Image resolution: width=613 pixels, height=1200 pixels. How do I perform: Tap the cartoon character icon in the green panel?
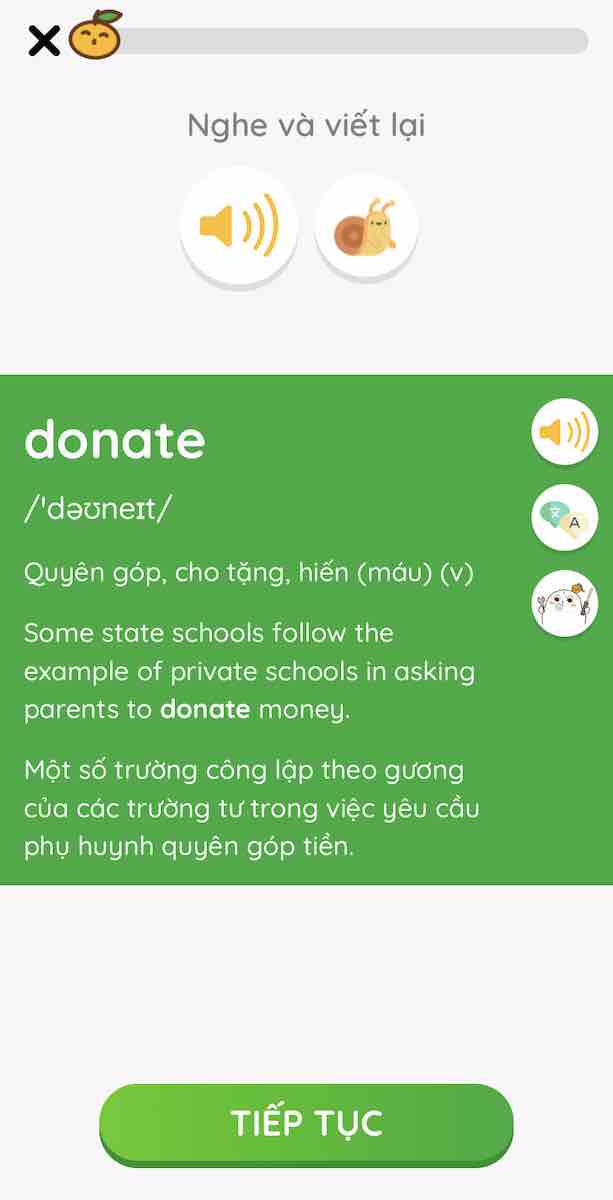pyautogui.click(x=564, y=603)
